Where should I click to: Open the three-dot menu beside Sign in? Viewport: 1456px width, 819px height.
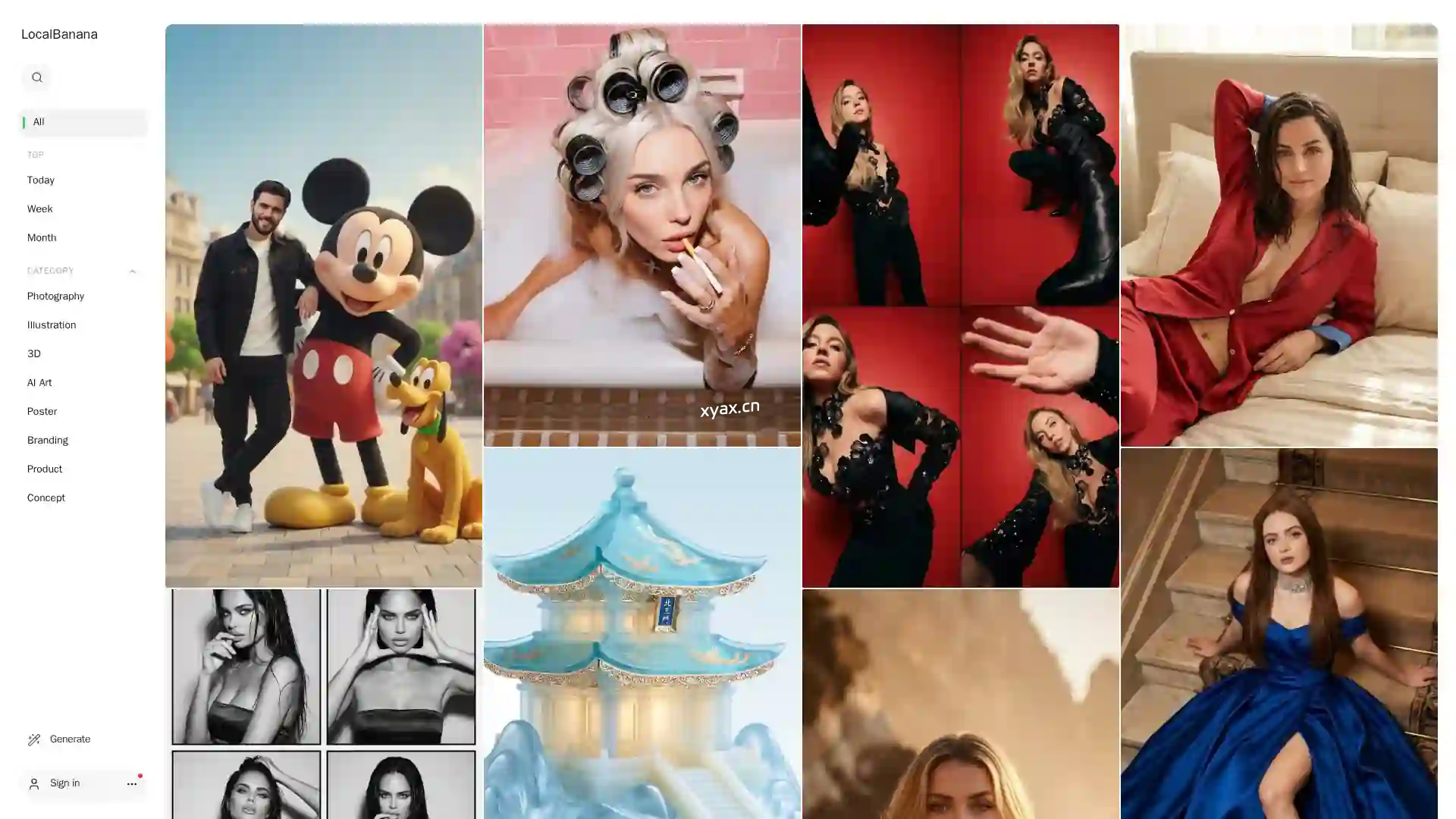tap(132, 784)
